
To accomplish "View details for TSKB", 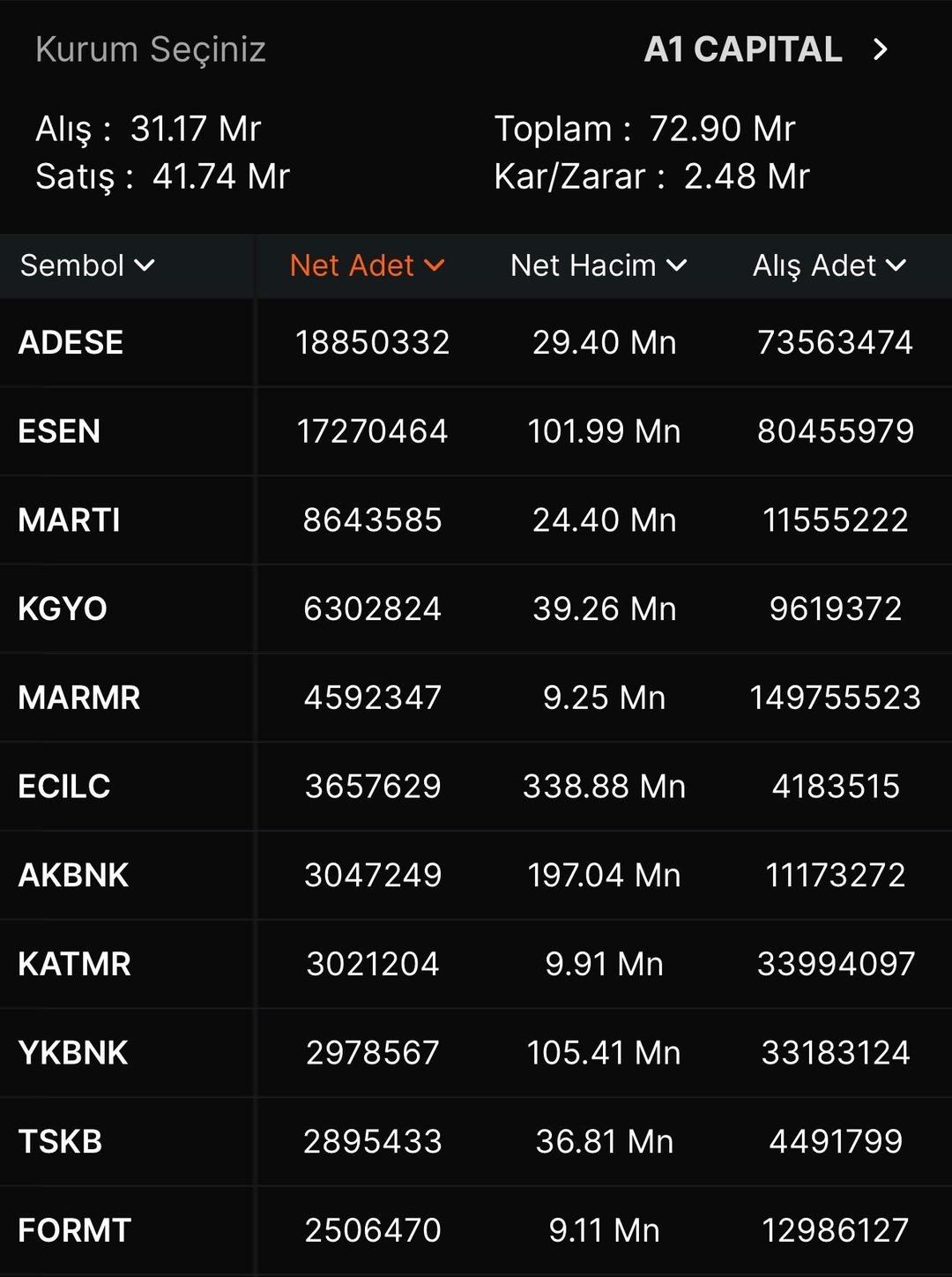I will coord(61,1141).
